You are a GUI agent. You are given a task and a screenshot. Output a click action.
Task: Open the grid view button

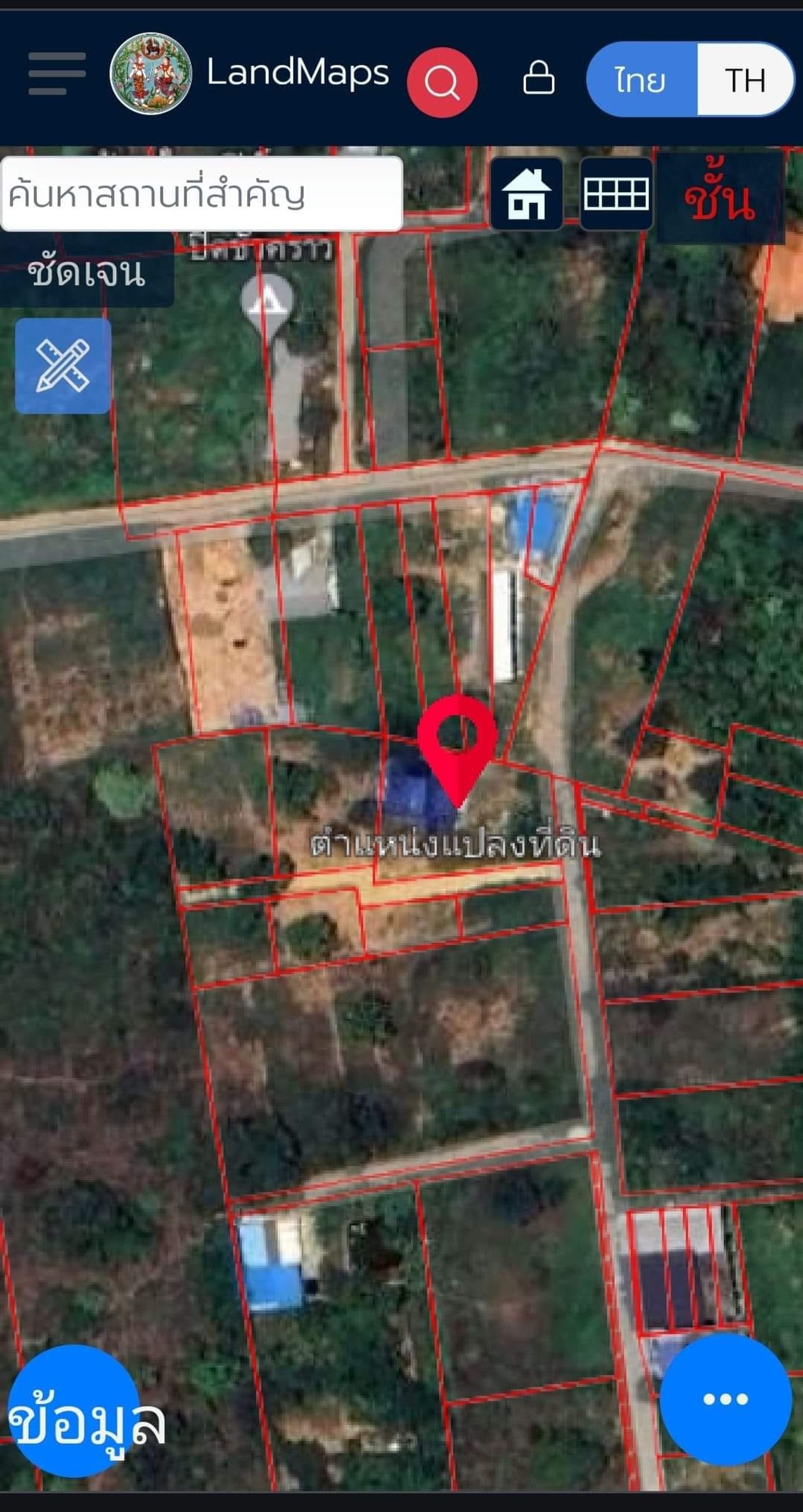pyautogui.click(x=616, y=194)
